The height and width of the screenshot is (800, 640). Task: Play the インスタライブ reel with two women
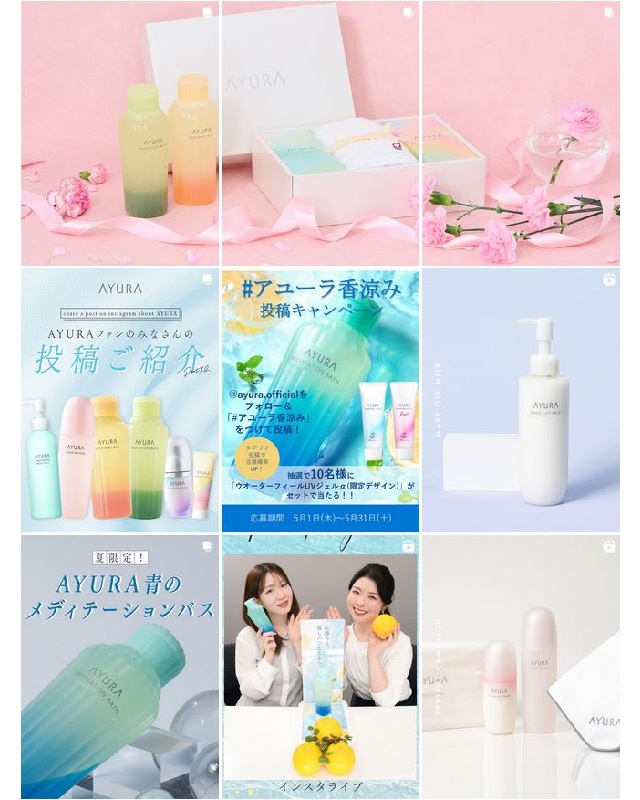click(320, 665)
